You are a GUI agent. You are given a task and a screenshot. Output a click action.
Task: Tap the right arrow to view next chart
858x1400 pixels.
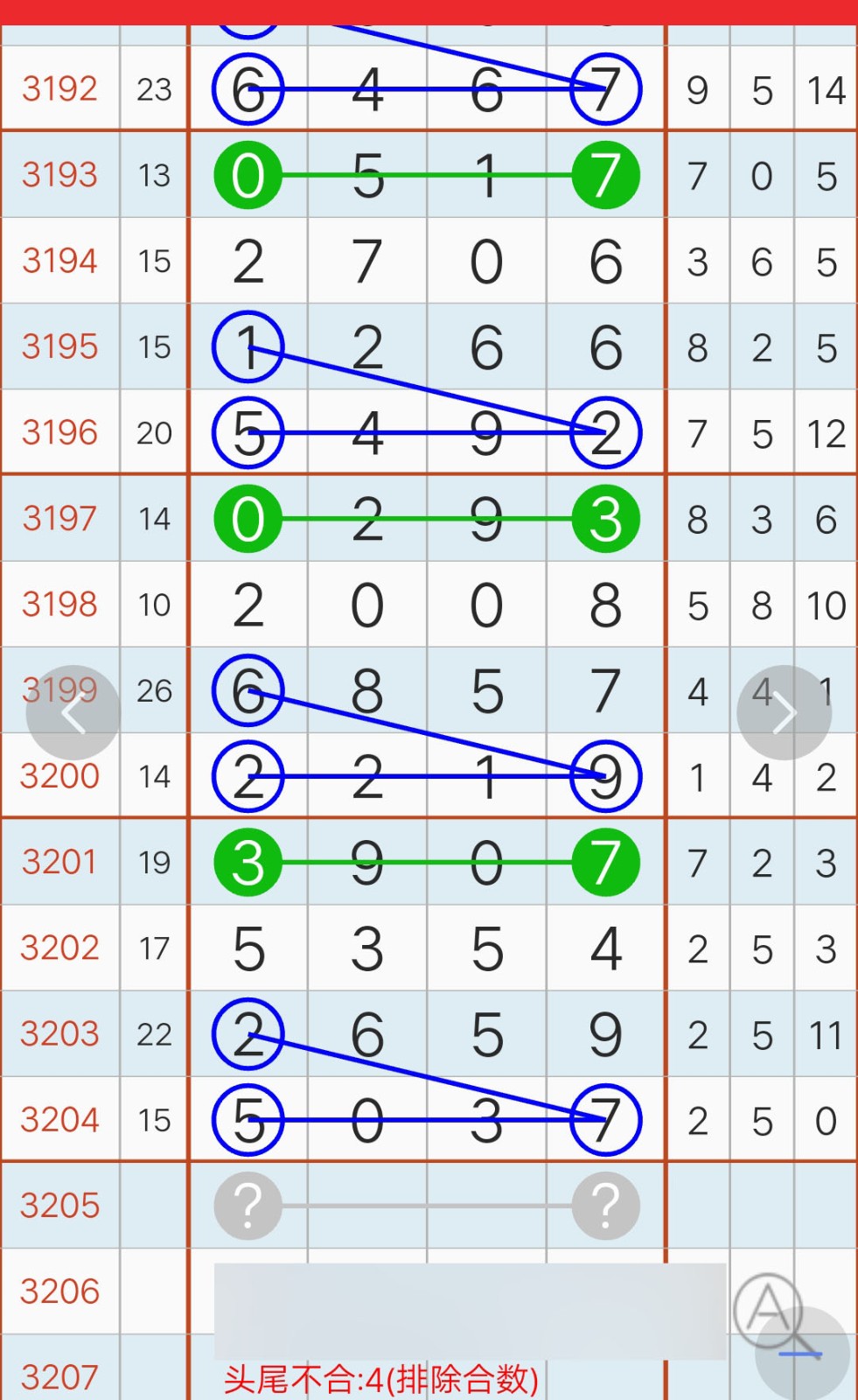tap(784, 713)
